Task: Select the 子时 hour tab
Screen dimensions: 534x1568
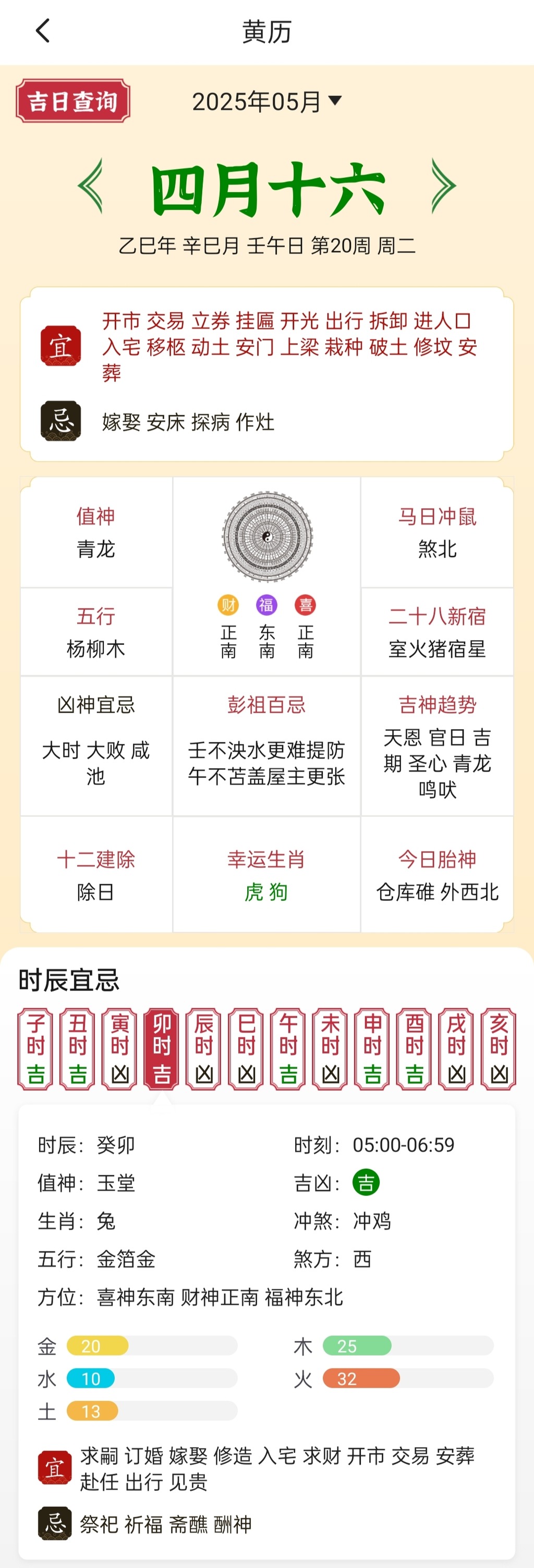Action: tap(35, 1048)
